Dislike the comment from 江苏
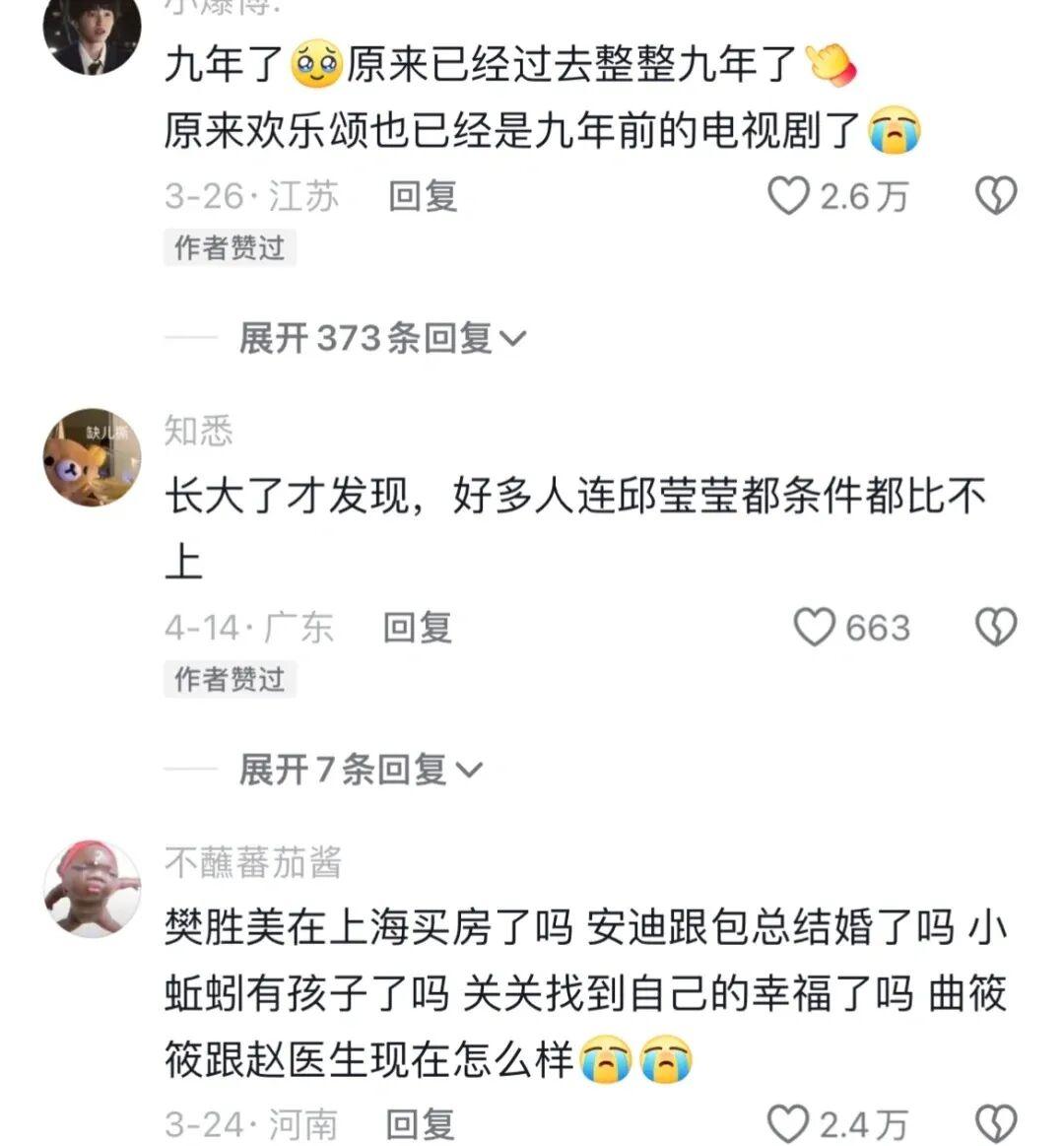1064x1146 pixels. coord(995,196)
